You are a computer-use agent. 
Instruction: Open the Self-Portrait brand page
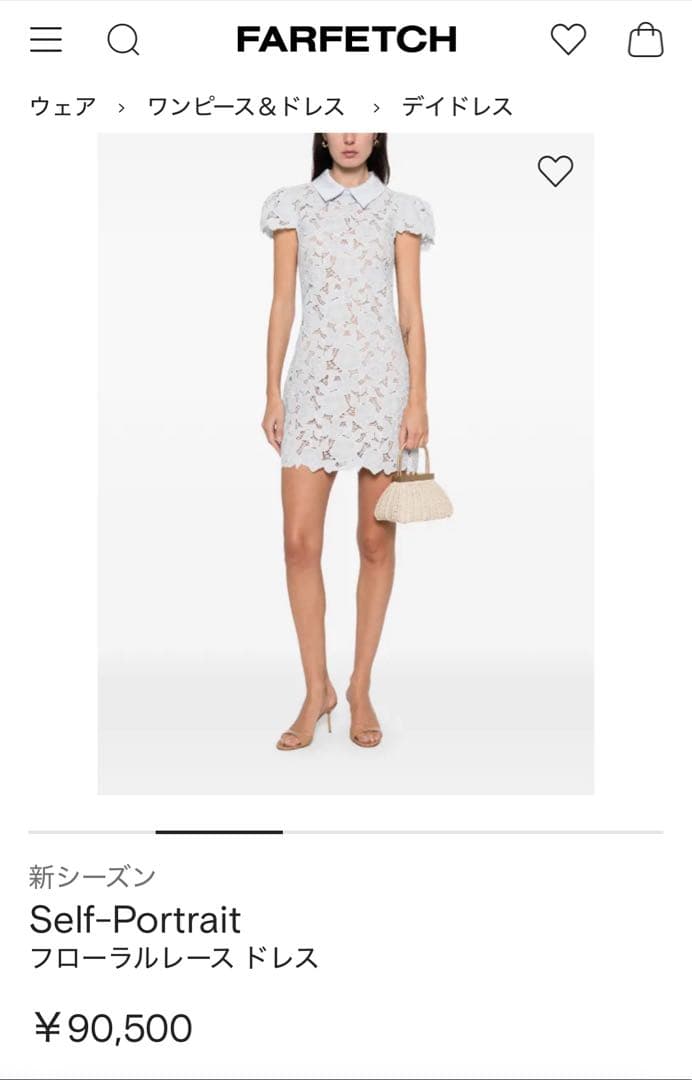coord(135,919)
